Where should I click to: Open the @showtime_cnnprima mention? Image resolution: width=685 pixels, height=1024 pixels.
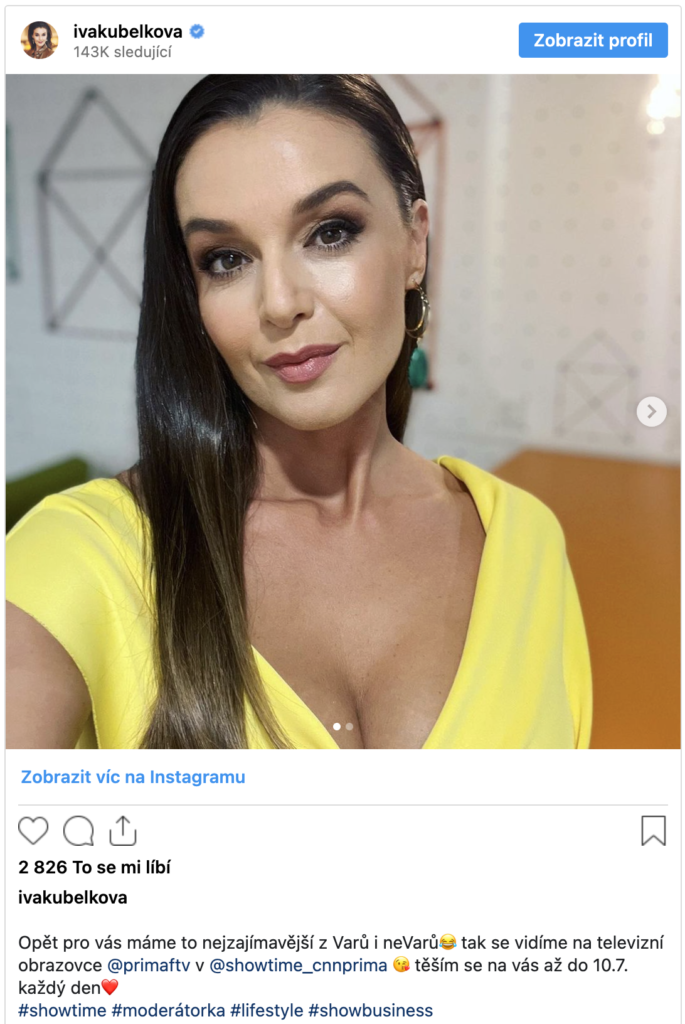click(x=298, y=965)
